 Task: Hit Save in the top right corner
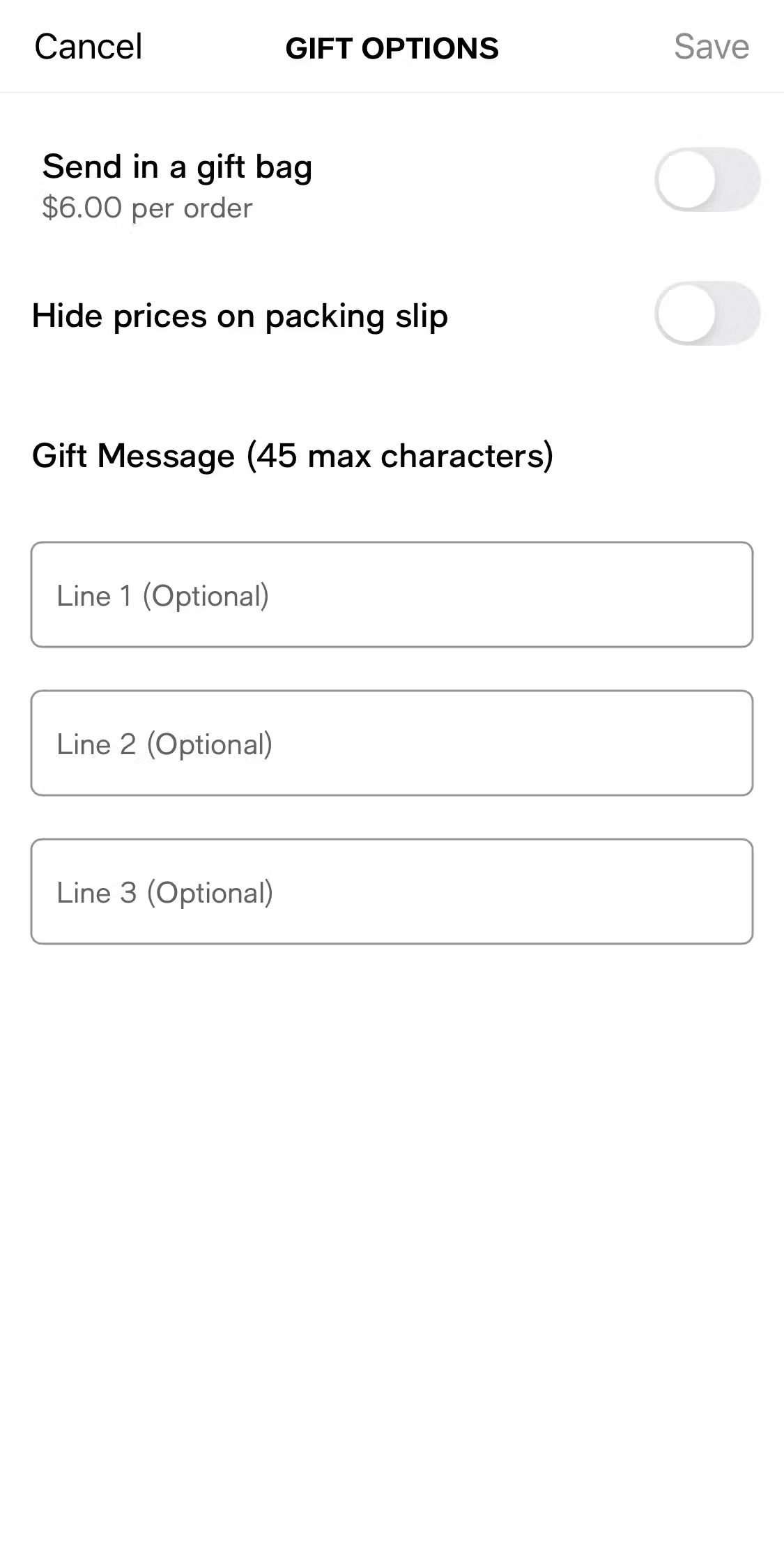(711, 47)
